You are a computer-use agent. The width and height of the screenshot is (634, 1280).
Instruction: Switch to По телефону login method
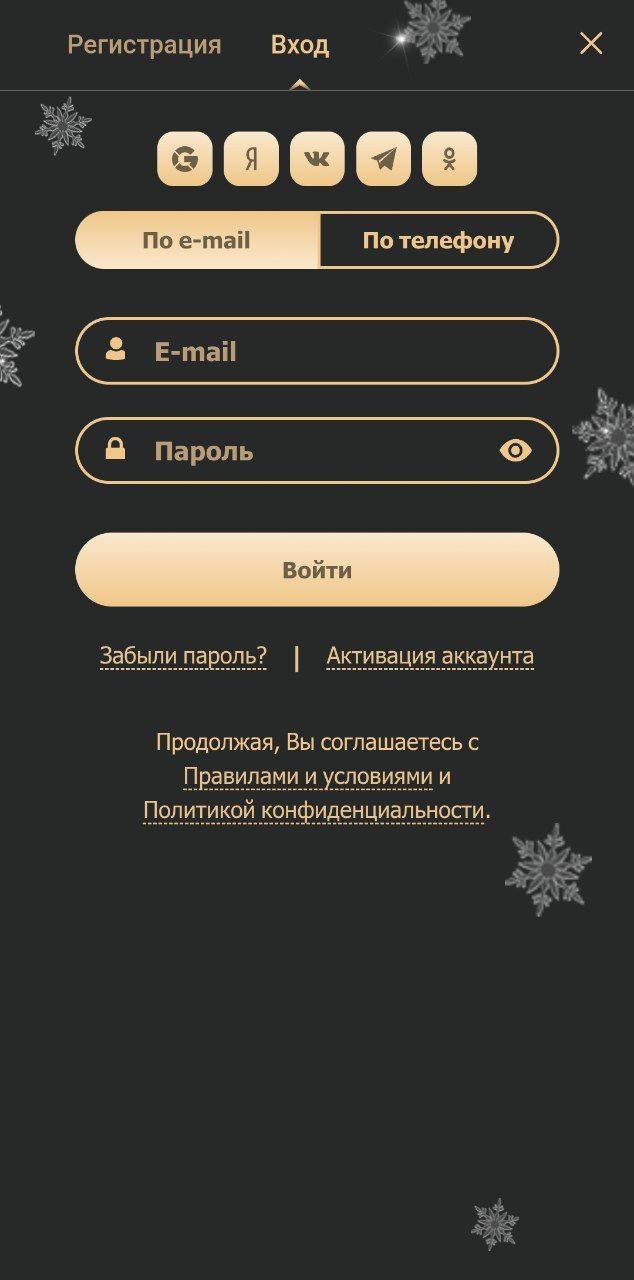pyautogui.click(x=438, y=240)
